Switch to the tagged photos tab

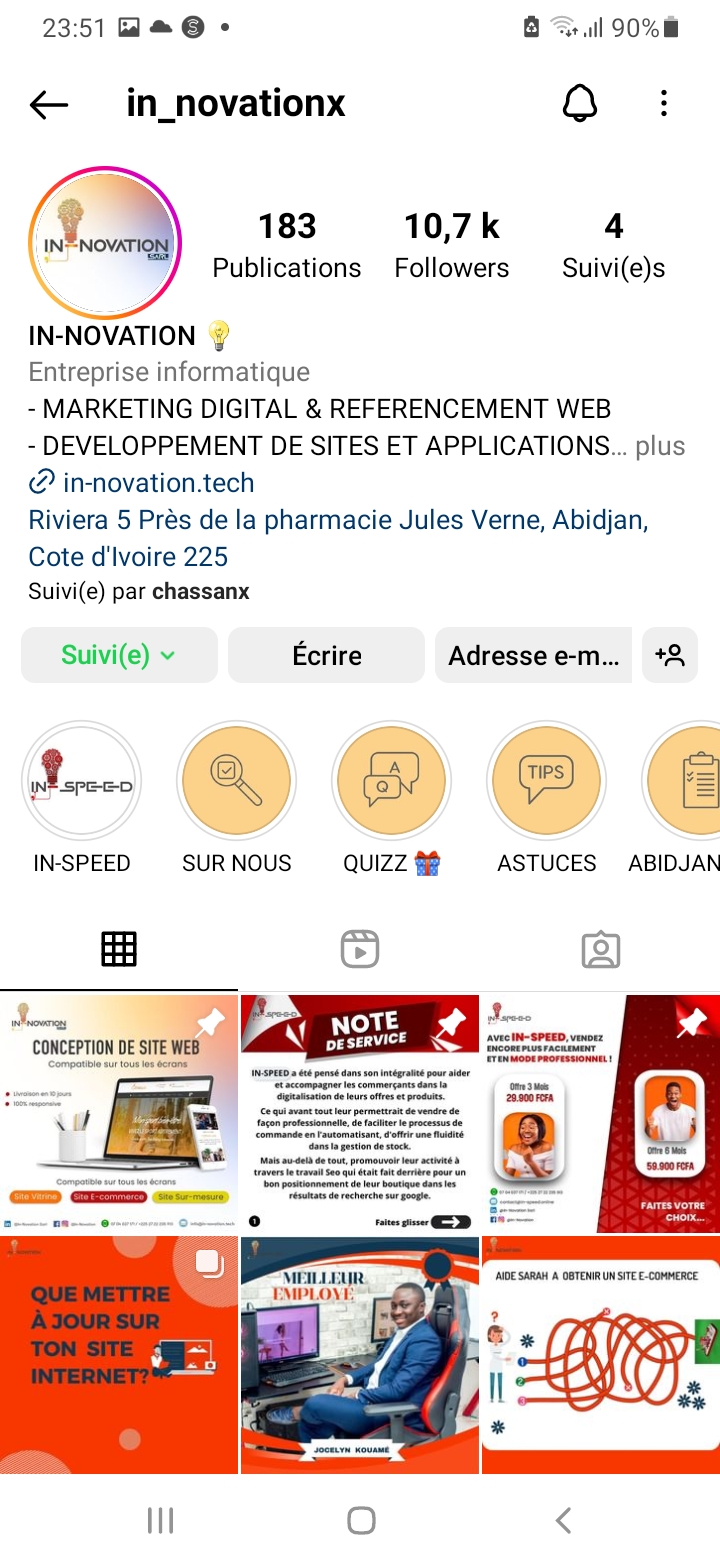(x=601, y=949)
